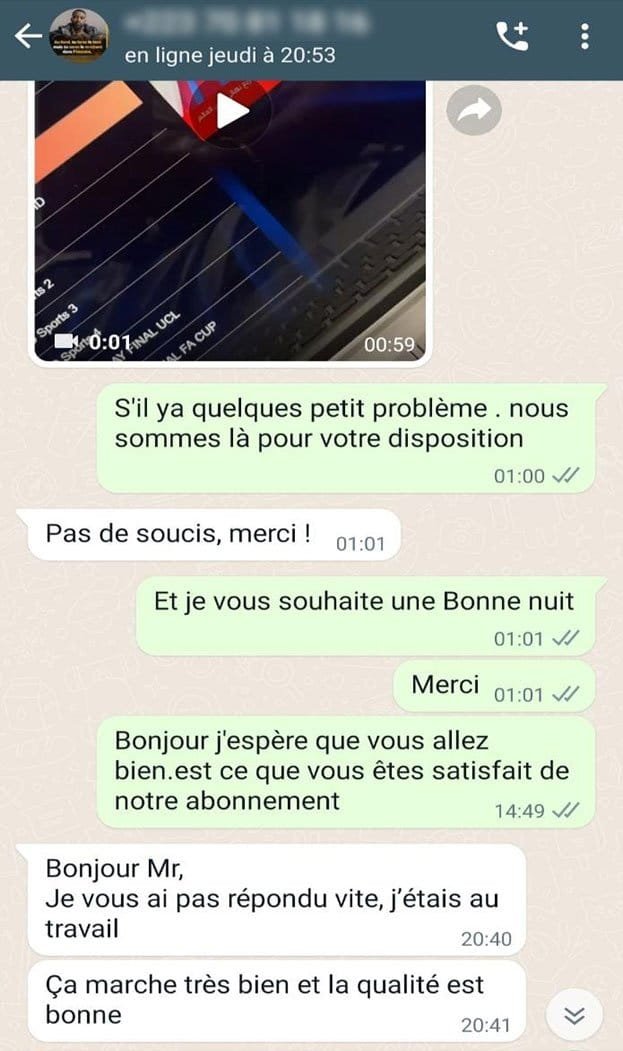Open the contact's profile picture
The width and height of the screenshot is (623, 1051).
tap(78, 35)
